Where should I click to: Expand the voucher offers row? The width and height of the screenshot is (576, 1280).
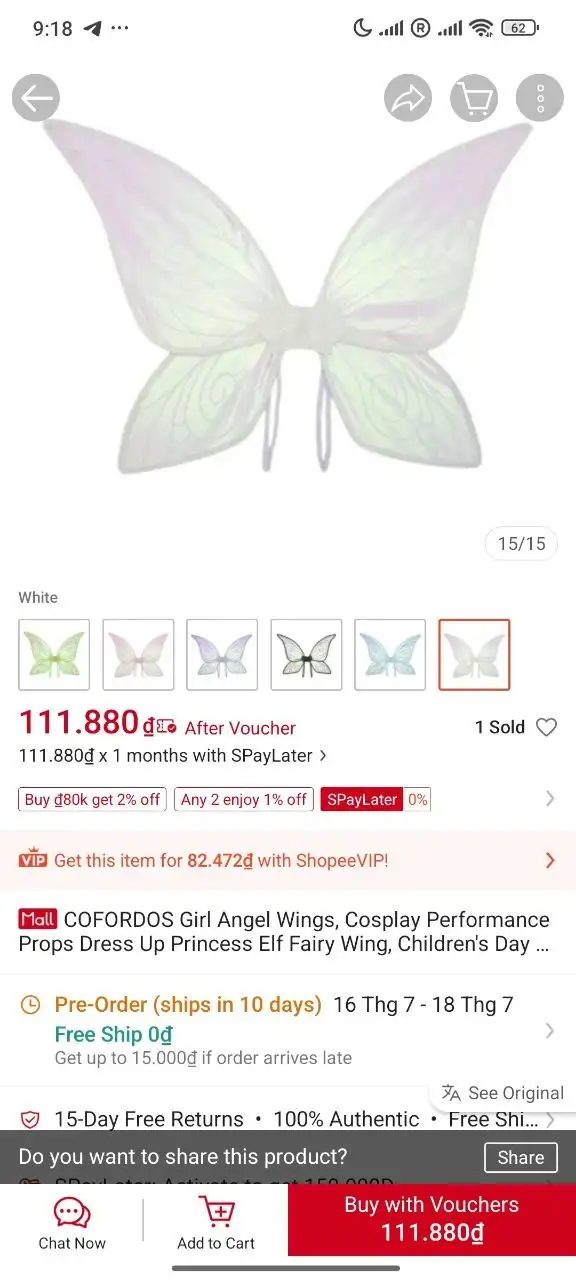288,799
